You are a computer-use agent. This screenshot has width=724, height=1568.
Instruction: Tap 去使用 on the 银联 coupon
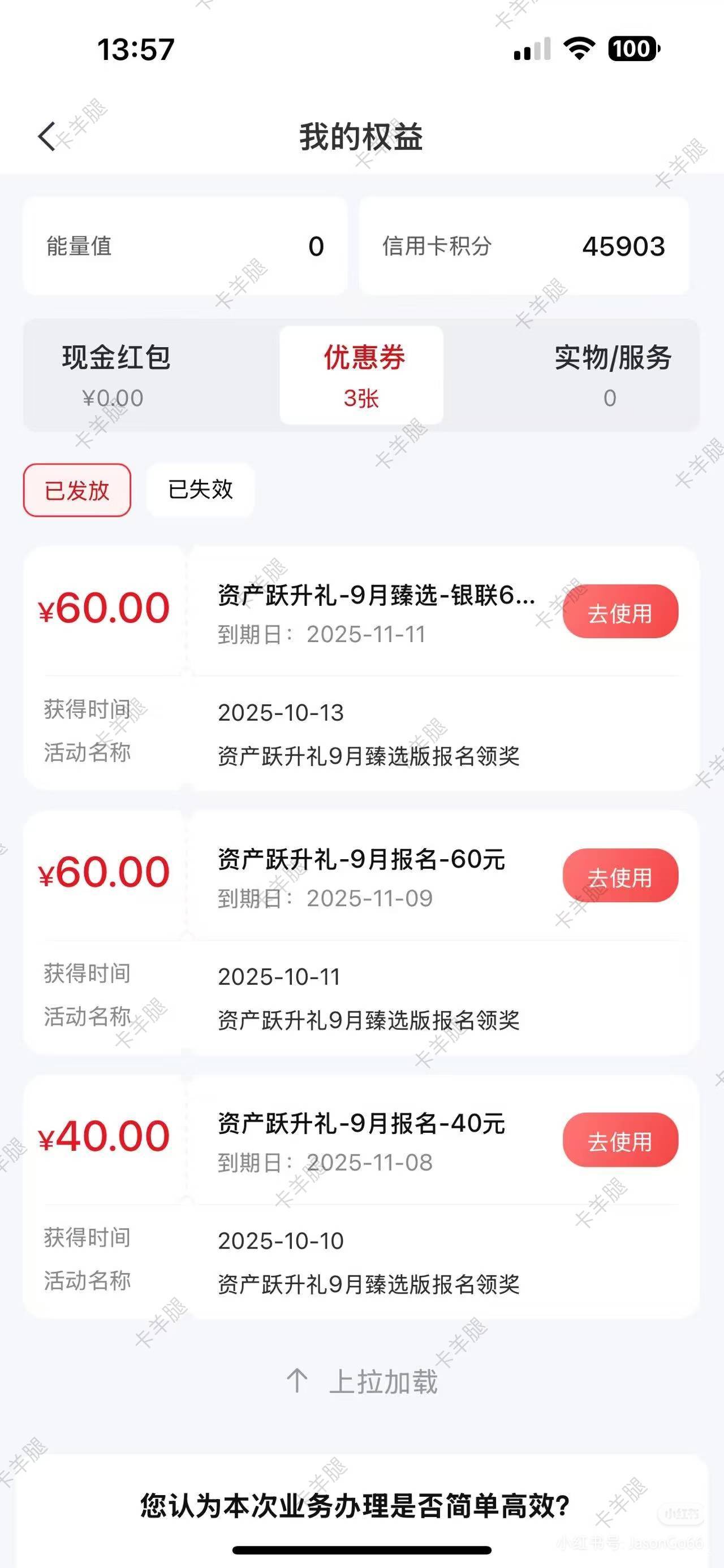tap(620, 612)
